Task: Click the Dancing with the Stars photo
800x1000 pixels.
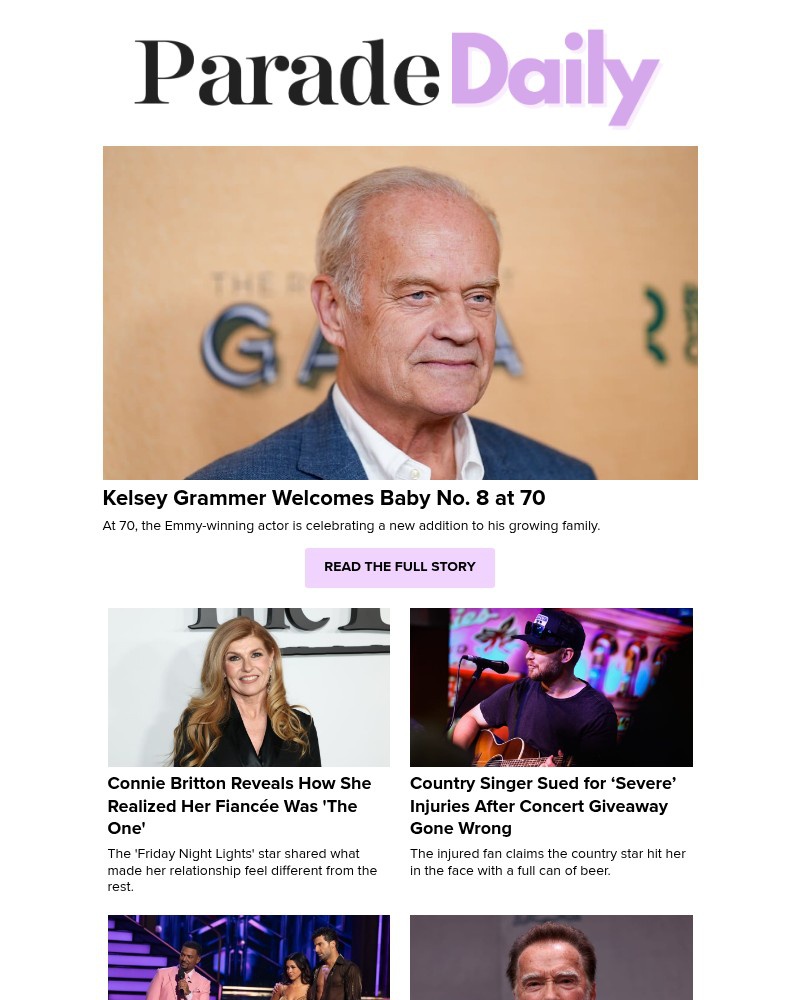Action: (x=248, y=957)
